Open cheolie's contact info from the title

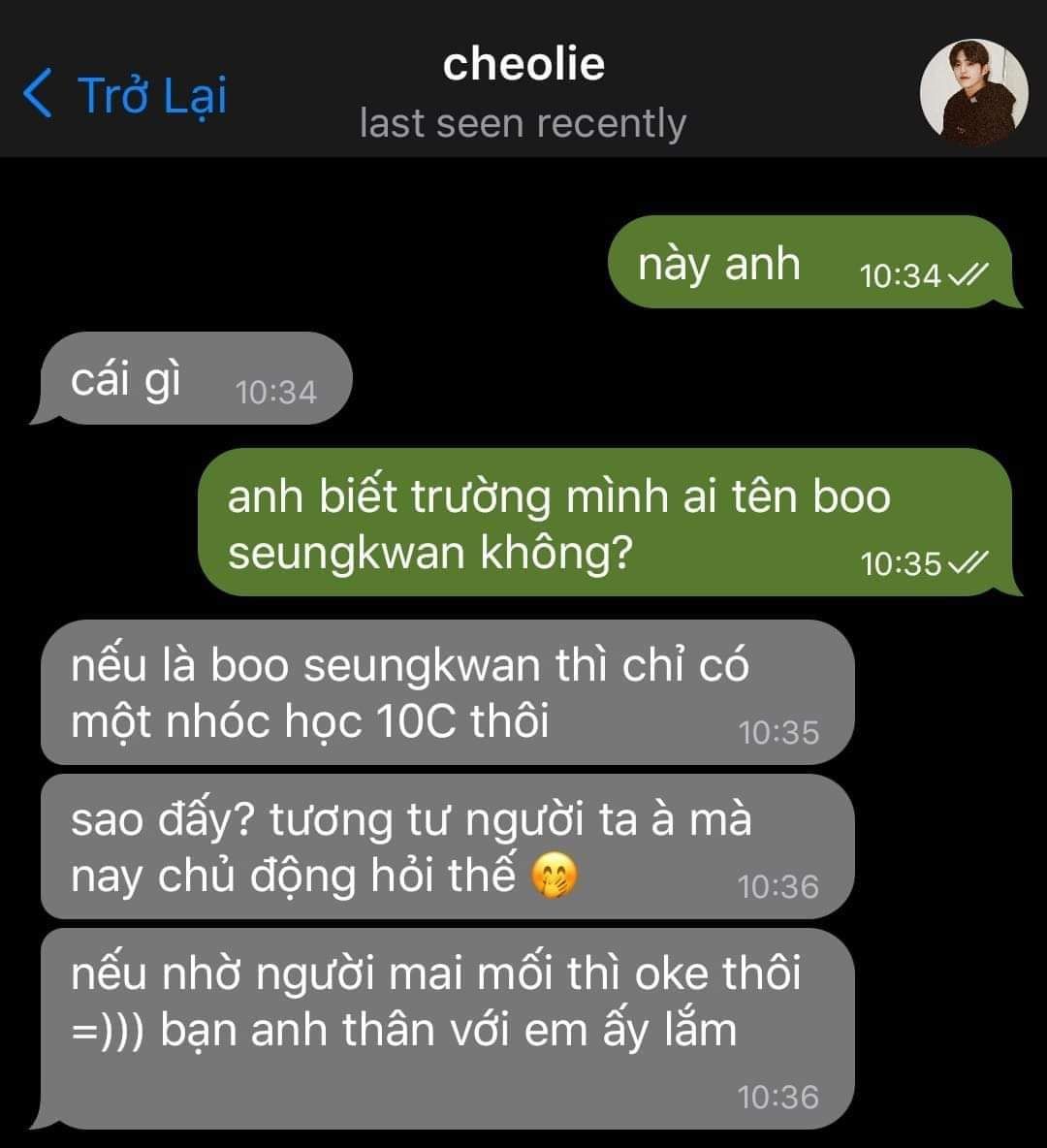[523, 66]
